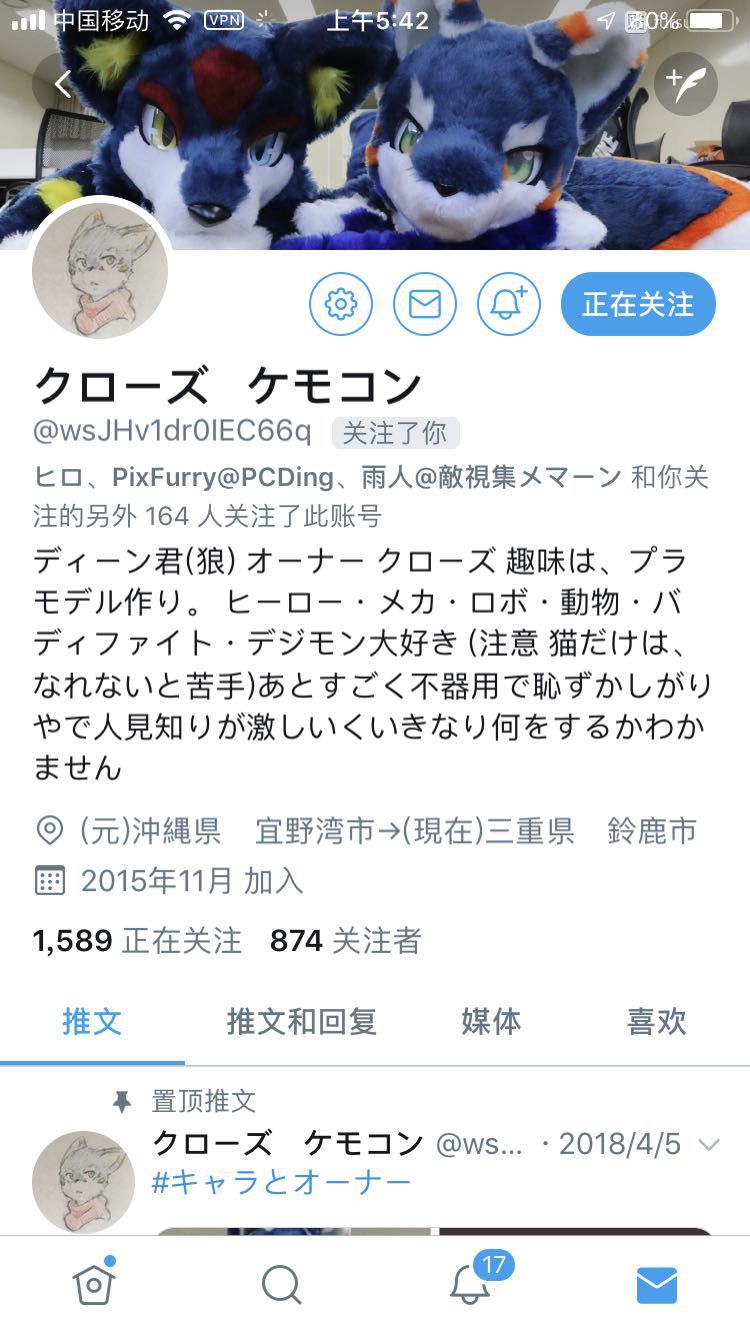Open the #キャラとオーナー hashtag
The height and width of the screenshot is (1334, 750).
coord(281,1183)
